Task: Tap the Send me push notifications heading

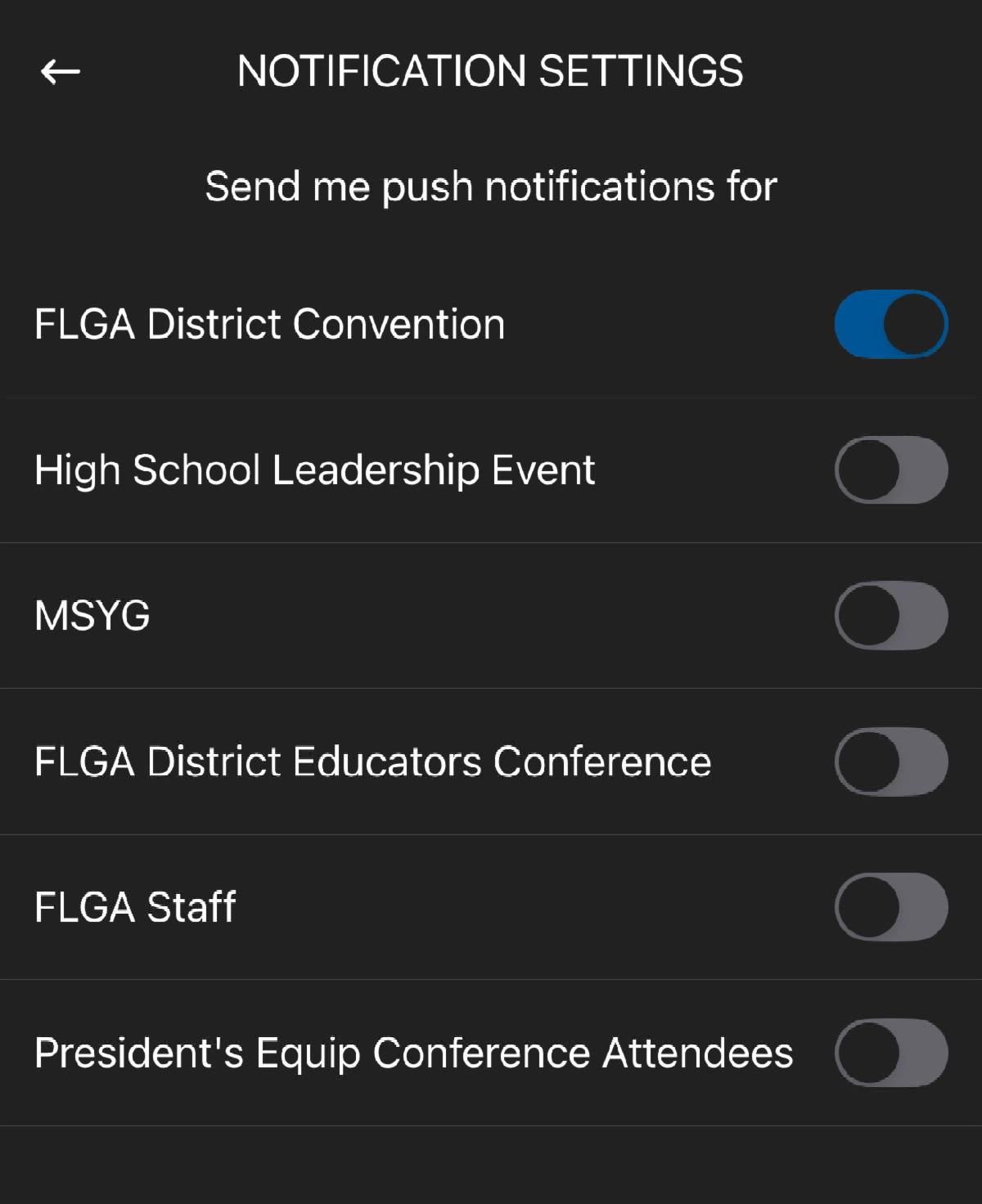Action: (490, 186)
